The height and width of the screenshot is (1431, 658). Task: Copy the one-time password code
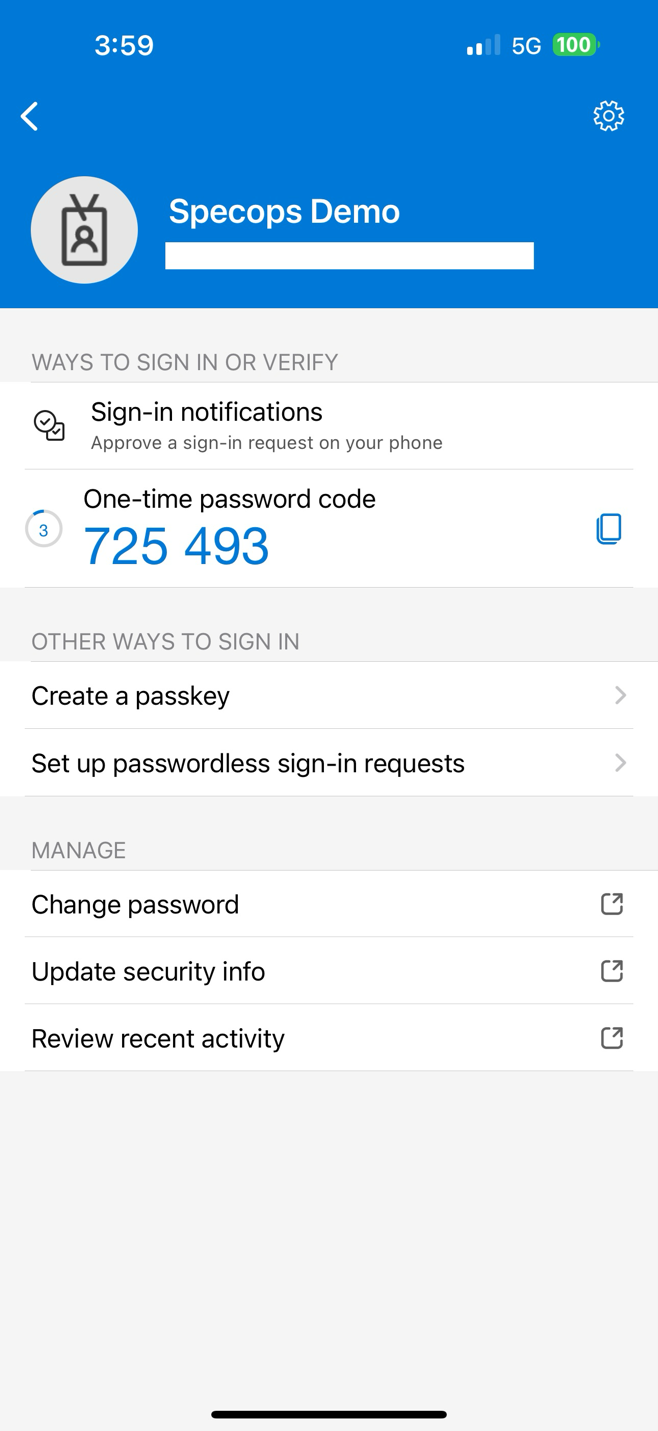608,528
